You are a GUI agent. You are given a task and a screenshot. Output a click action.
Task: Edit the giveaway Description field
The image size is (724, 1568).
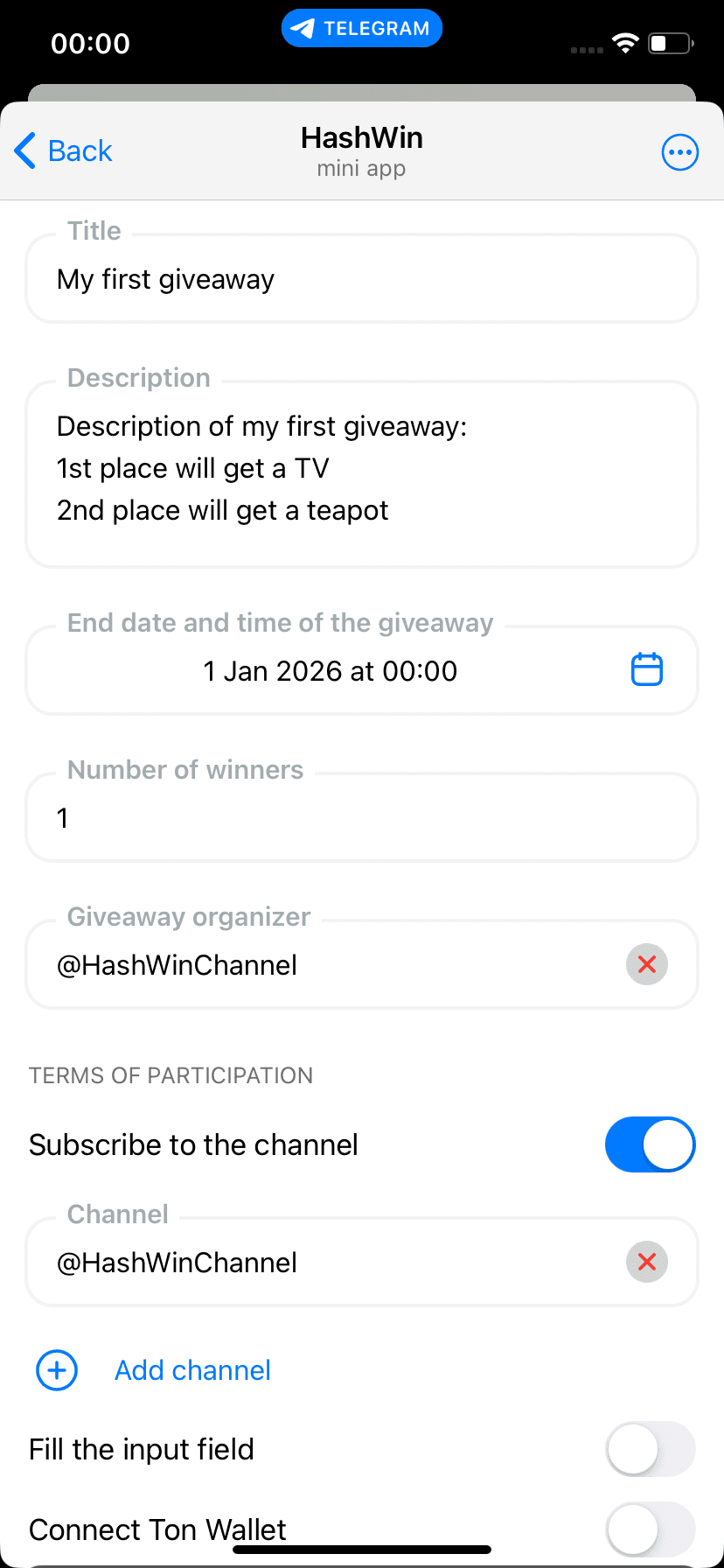pyautogui.click(x=361, y=469)
